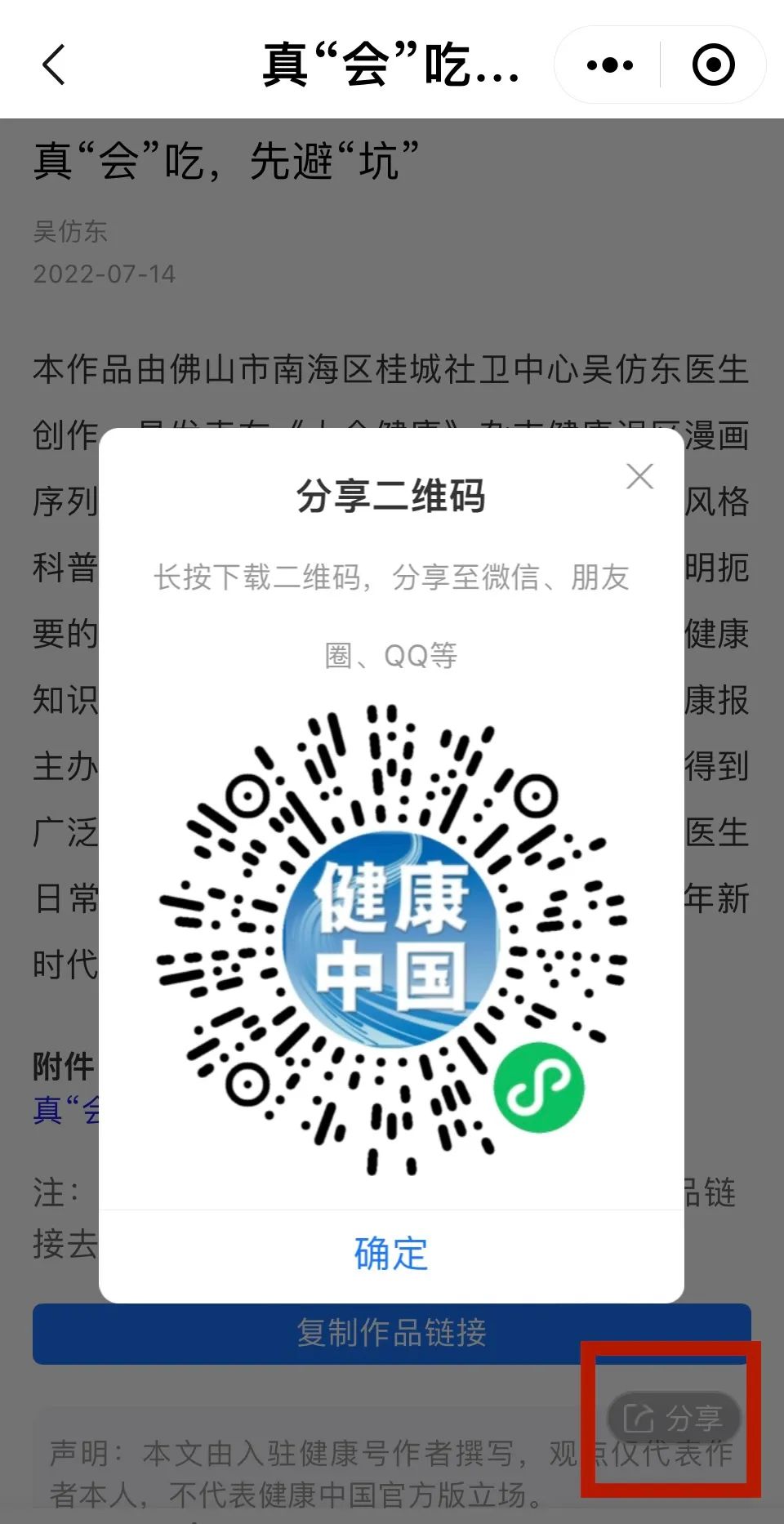Dismiss the share QR code dialog via X
Screen dimensions: 784x1524
(639, 476)
